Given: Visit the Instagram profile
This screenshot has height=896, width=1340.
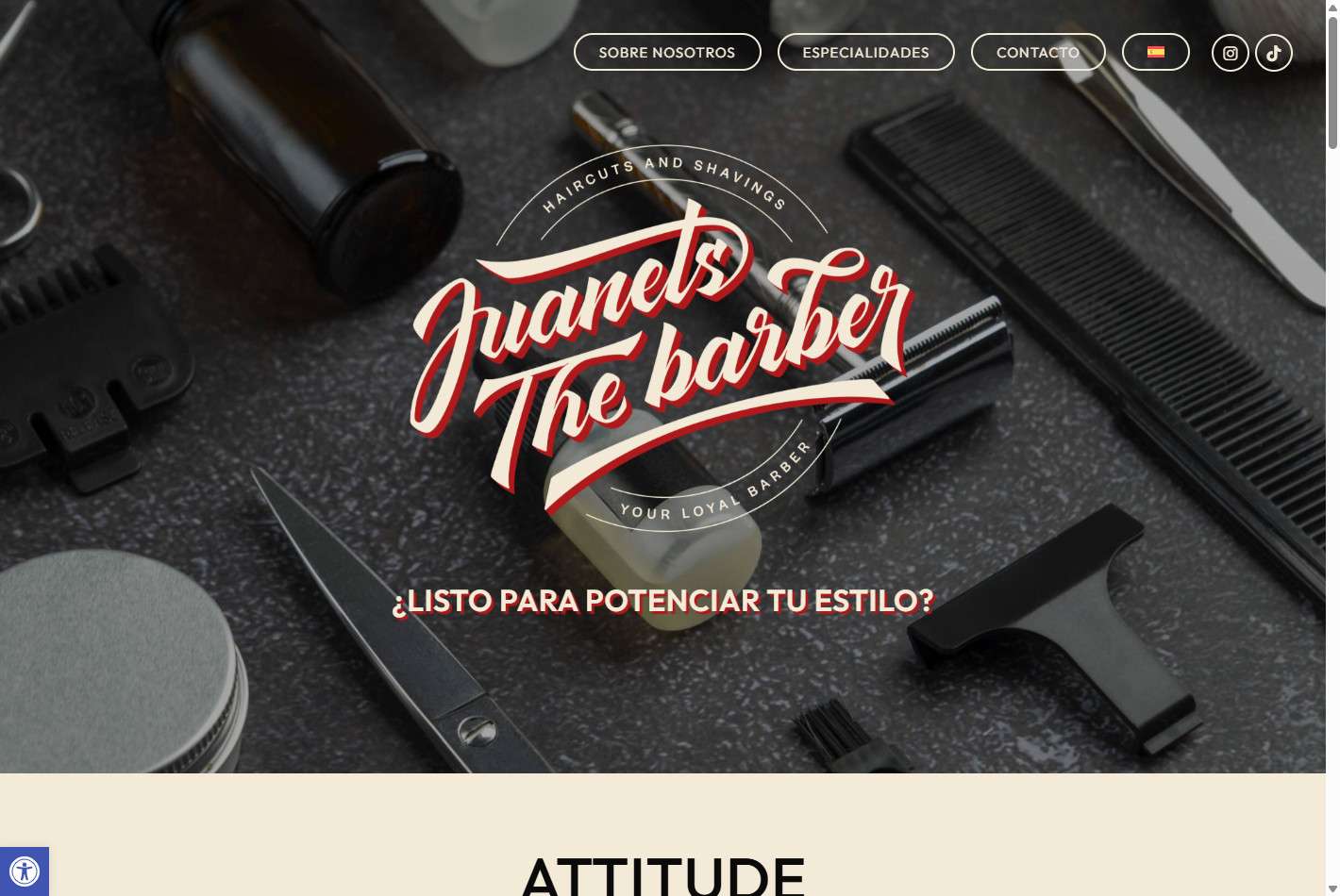Looking at the screenshot, I should pyautogui.click(x=1230, y=53).
